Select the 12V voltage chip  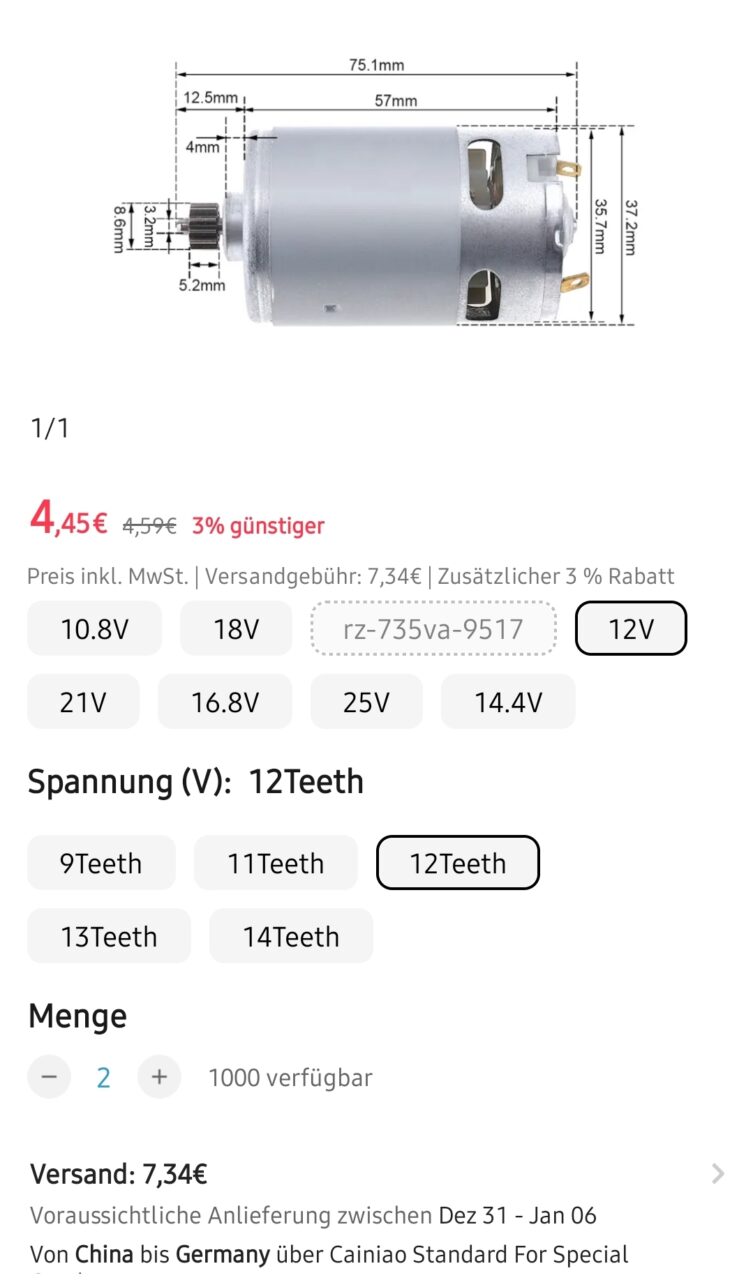coord(631,629)
